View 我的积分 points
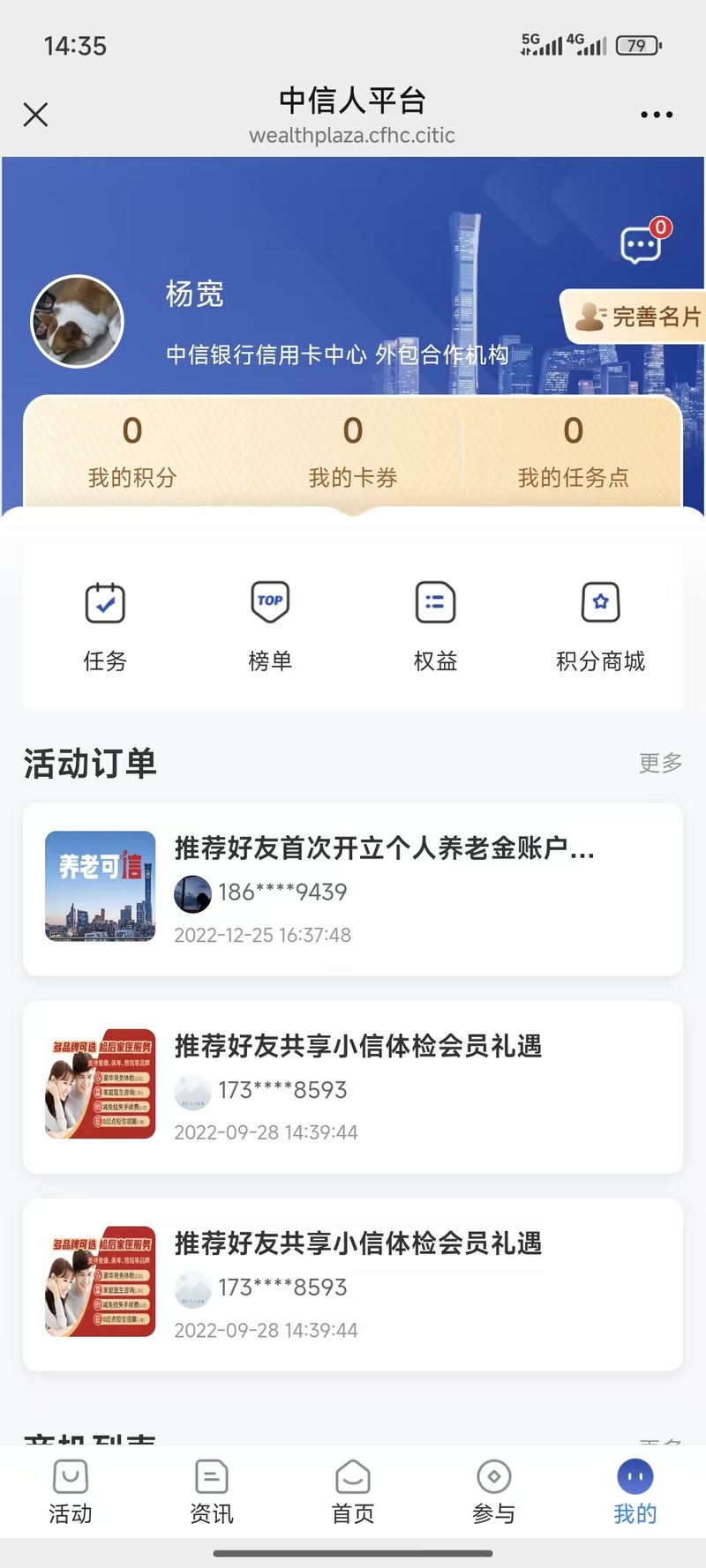This screenshot has width=706, height=1568. [x=132, y=452]
